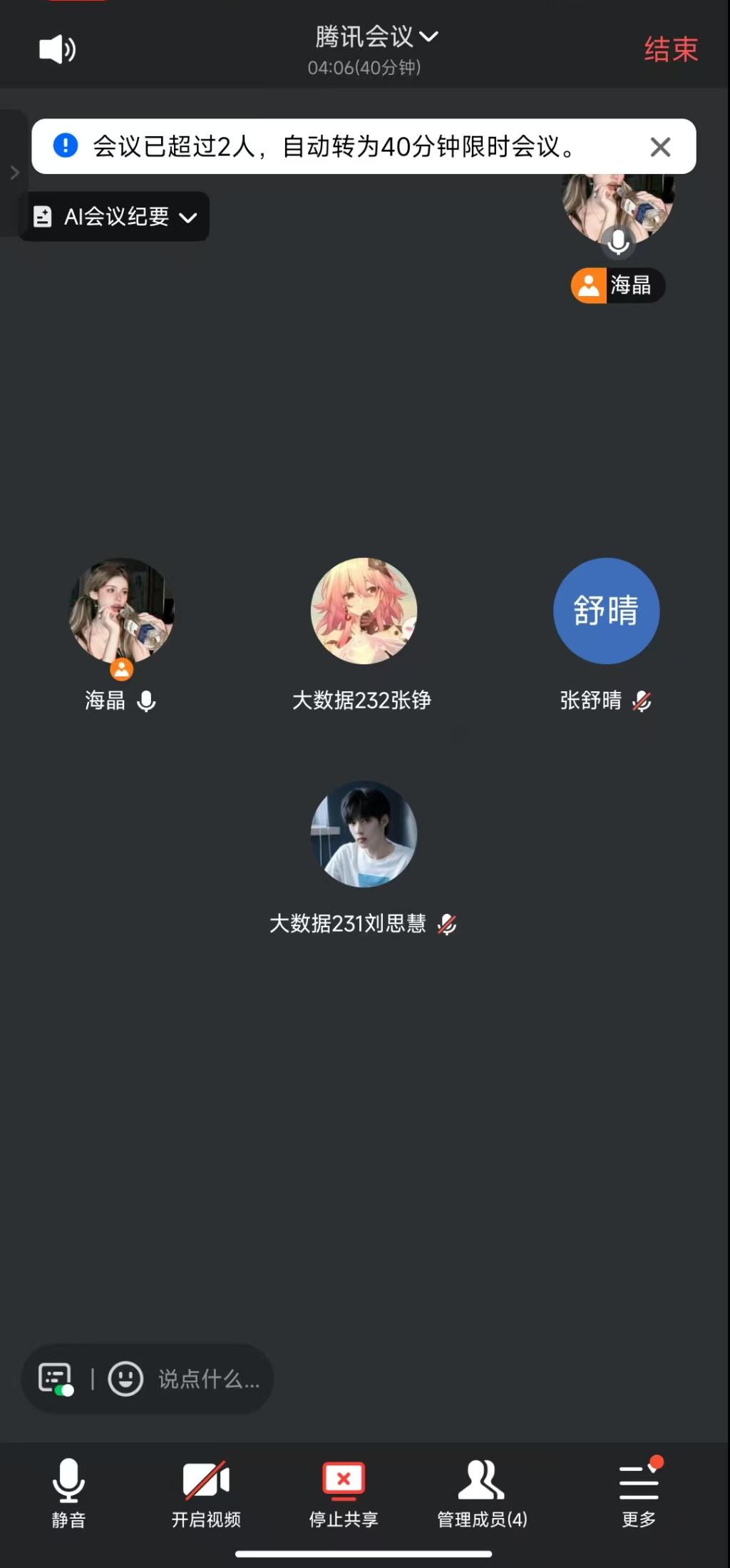The width and height of the screenshot is (730, 1568).
Task: Mute microphone with 静音
Action: point(68,1492)
